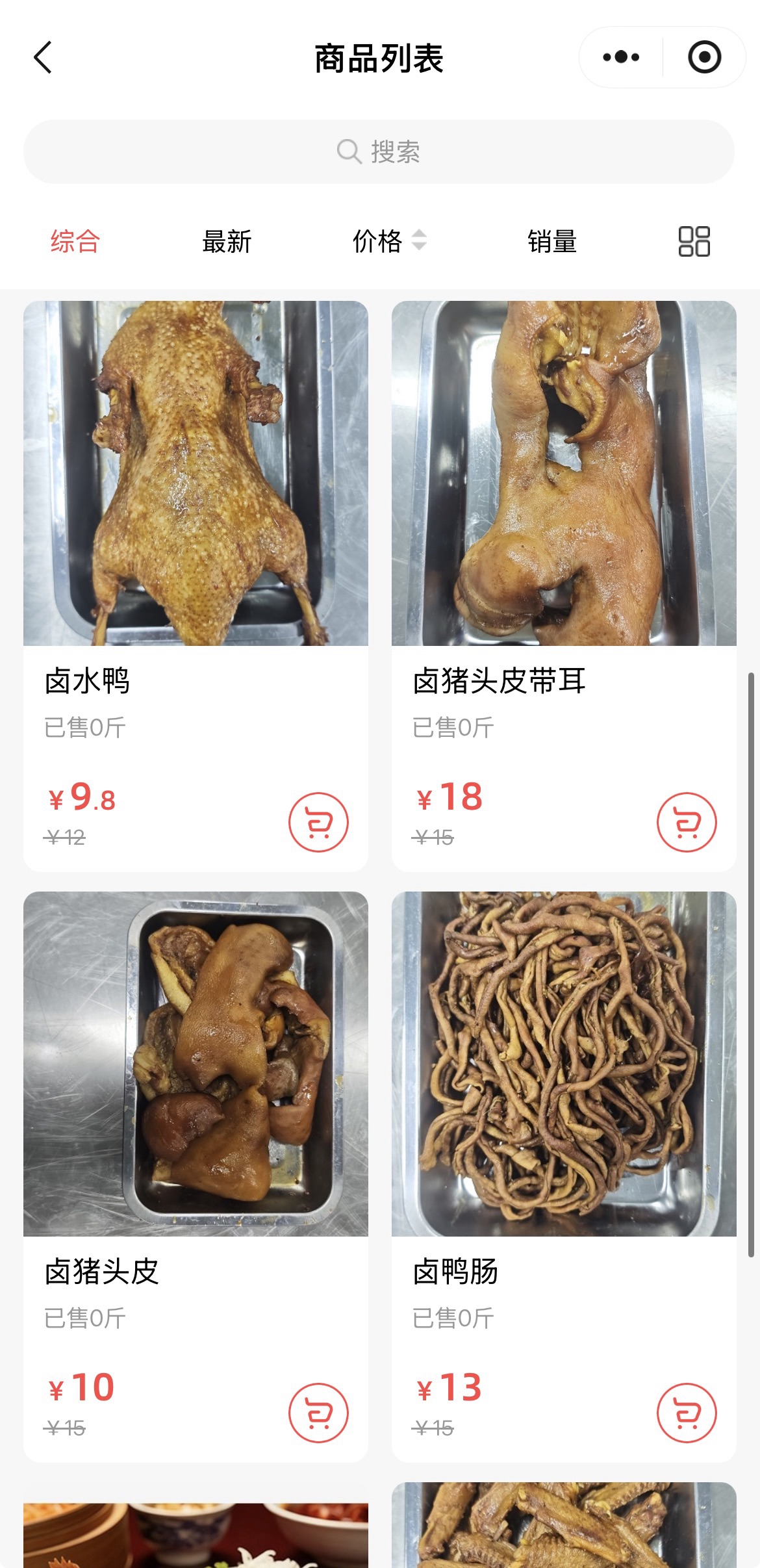Tap the 搜索 search box
Screen dimensions: 760x1568
pos(379,151)
